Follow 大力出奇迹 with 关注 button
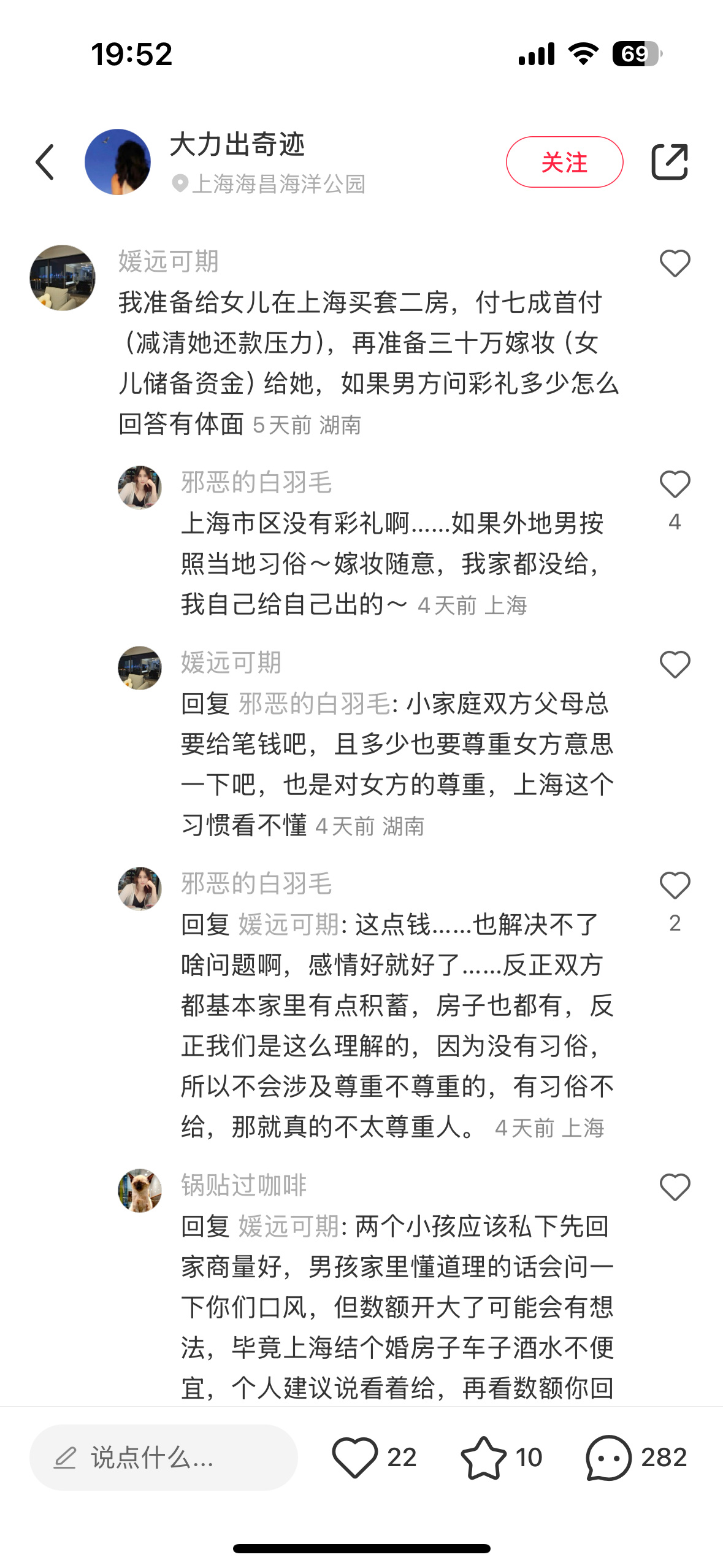 pyautogui.click(x=564, y=162)
